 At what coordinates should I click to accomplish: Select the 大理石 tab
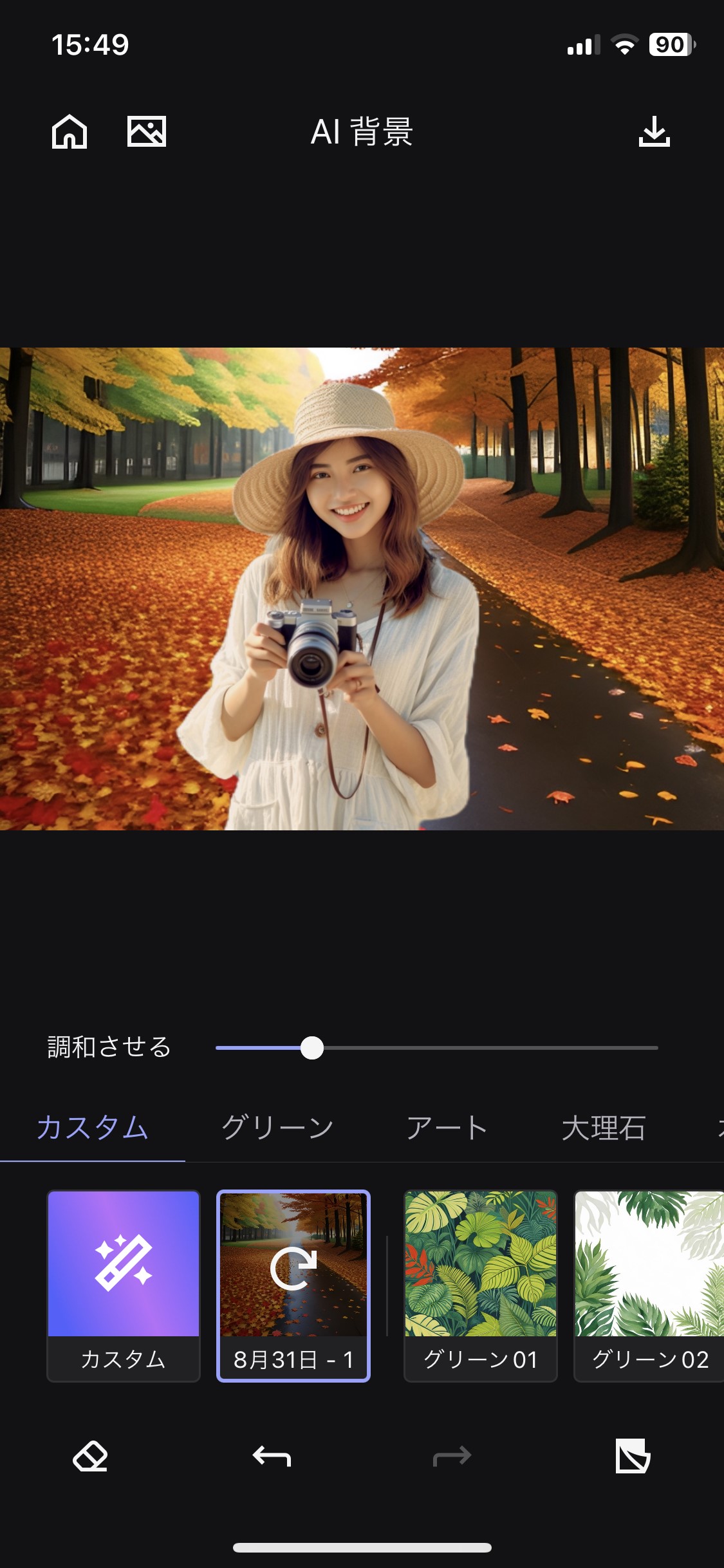coord(604,1128)
